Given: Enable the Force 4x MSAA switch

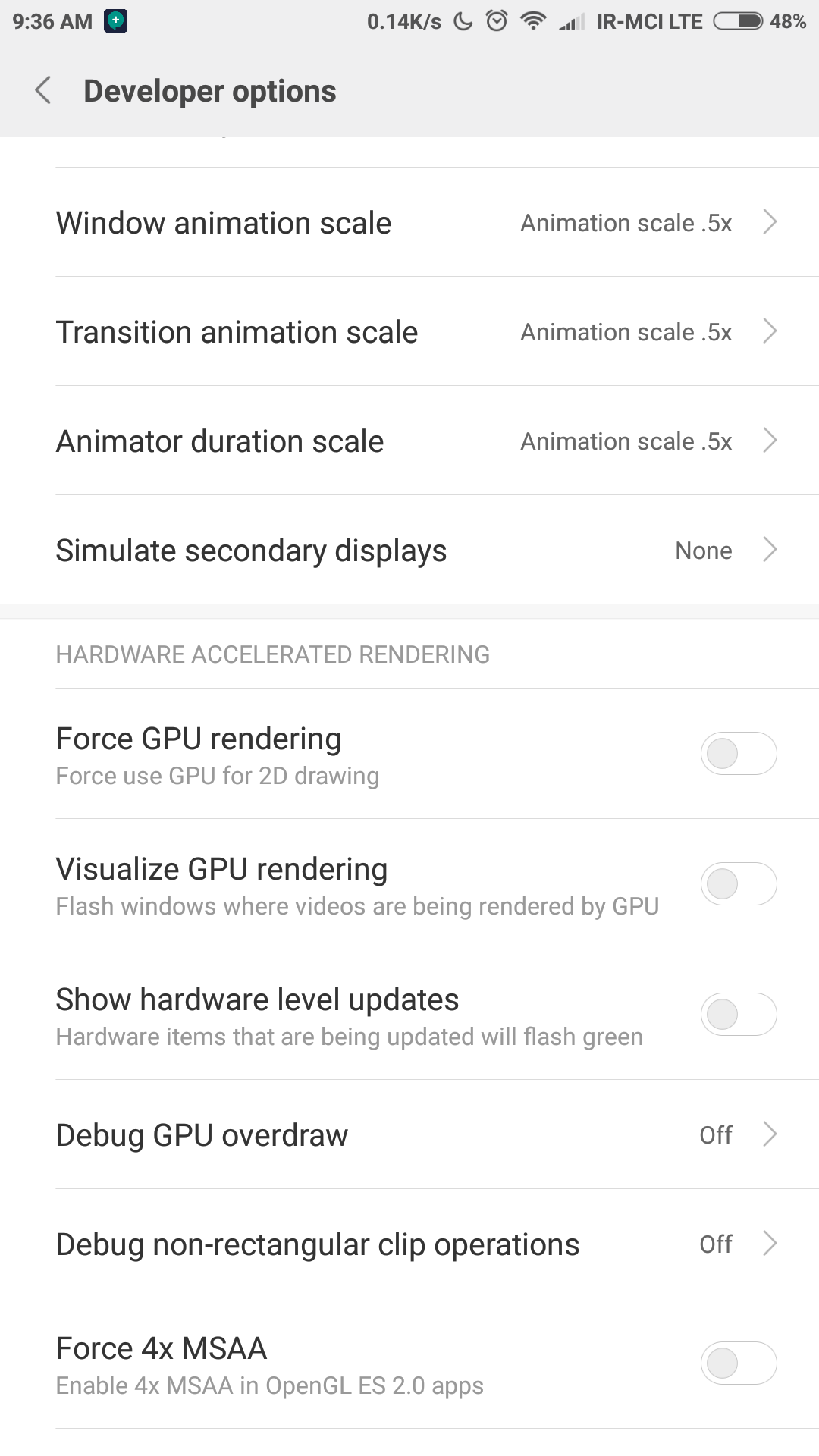Looking at the screenshot, I should pyautogui.click(x=739, y=1363).
